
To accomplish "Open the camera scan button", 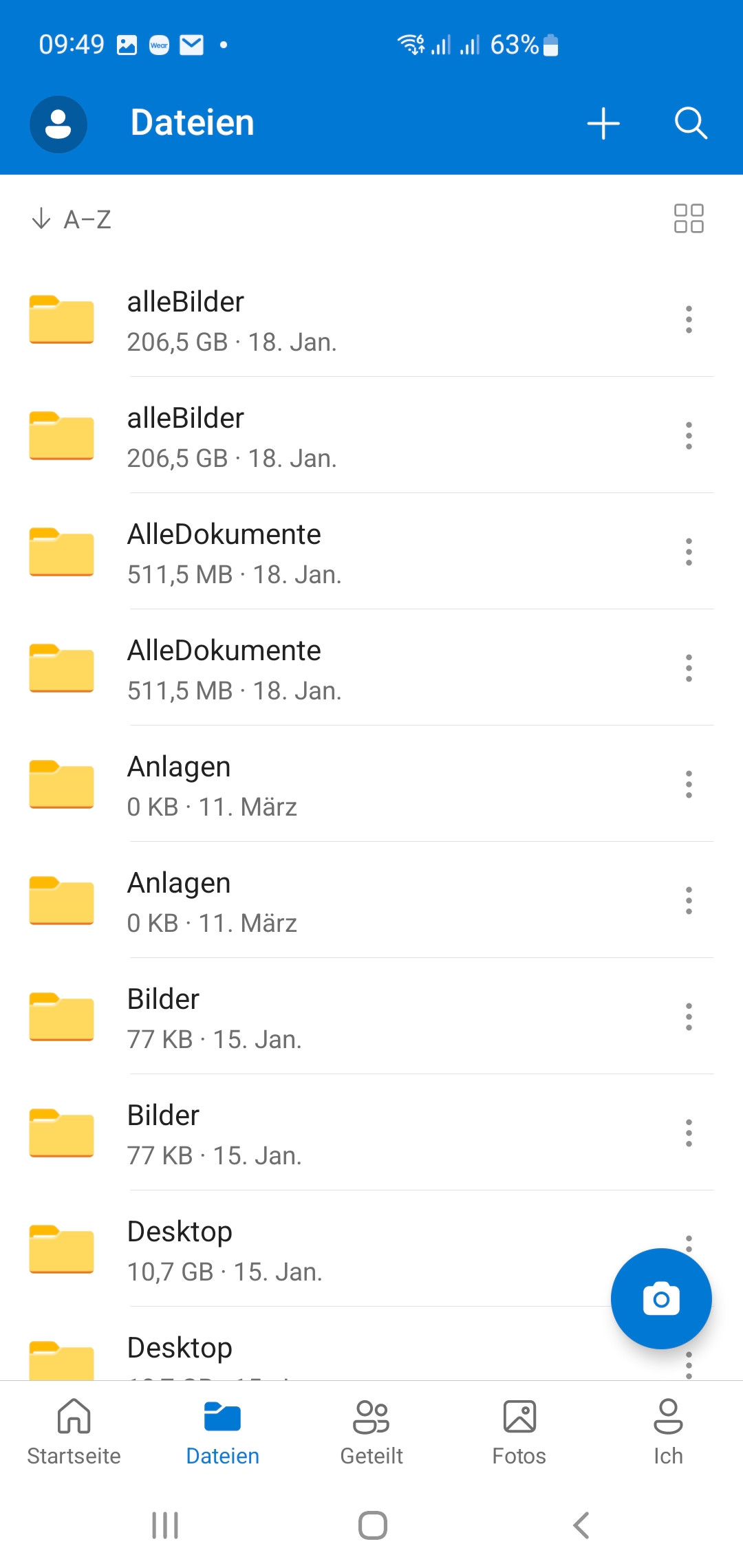I will coord(660,1298).
